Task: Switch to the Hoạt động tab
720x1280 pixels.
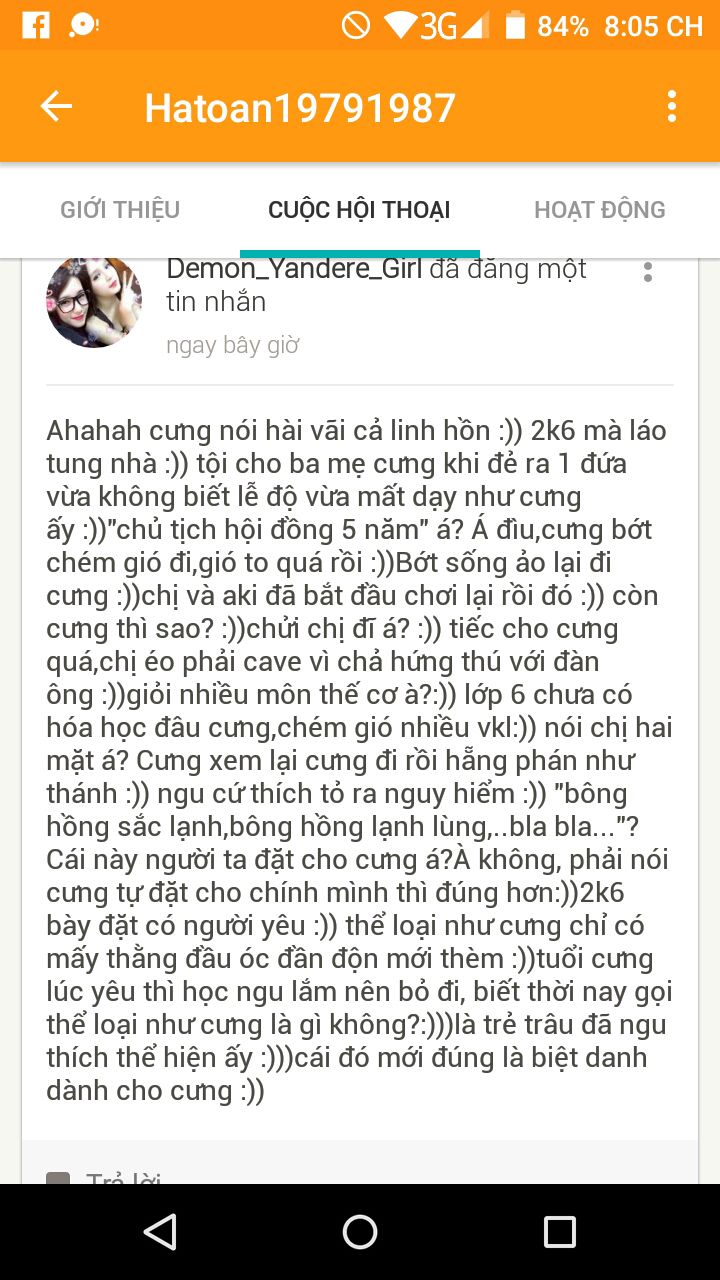Action: coord(599,210)
